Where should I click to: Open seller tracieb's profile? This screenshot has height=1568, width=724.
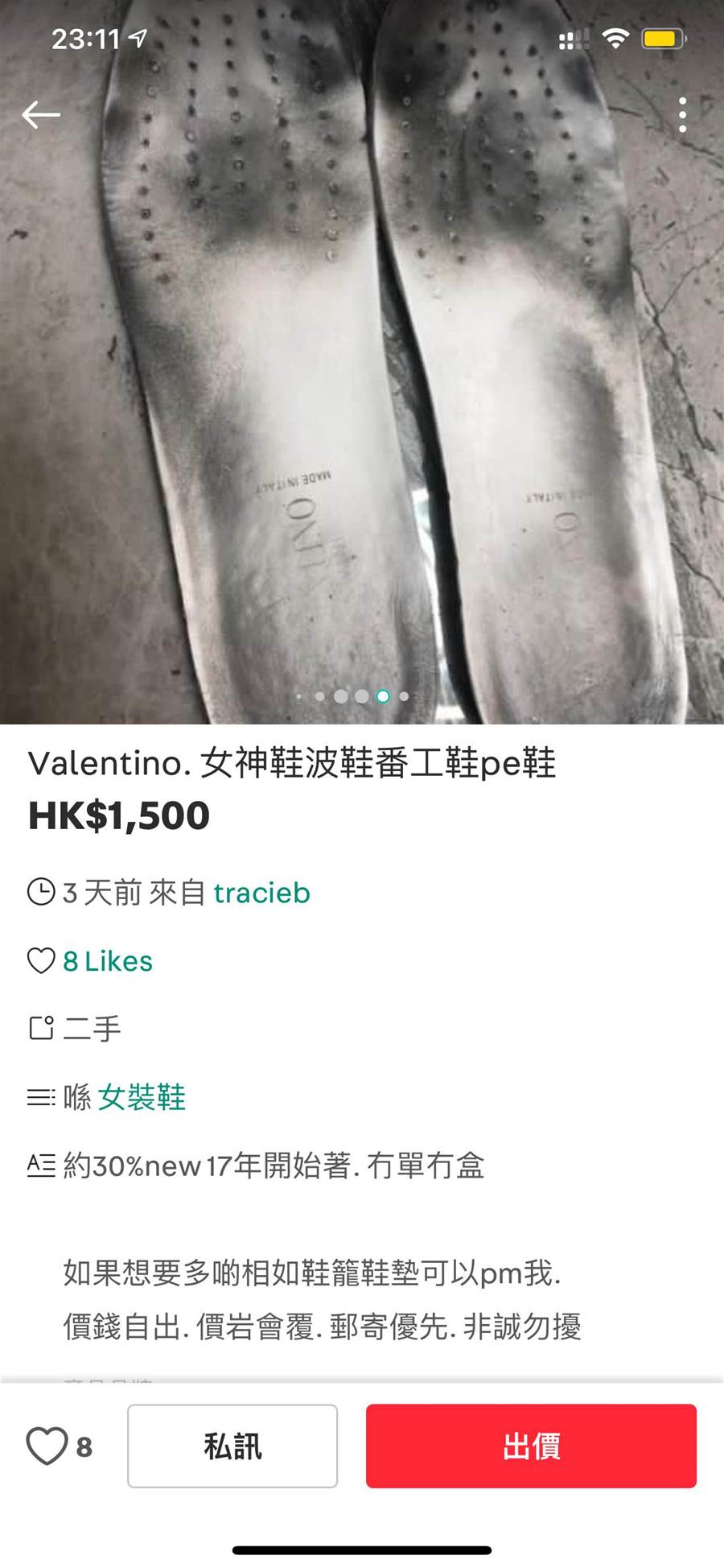tap(261, 893)
